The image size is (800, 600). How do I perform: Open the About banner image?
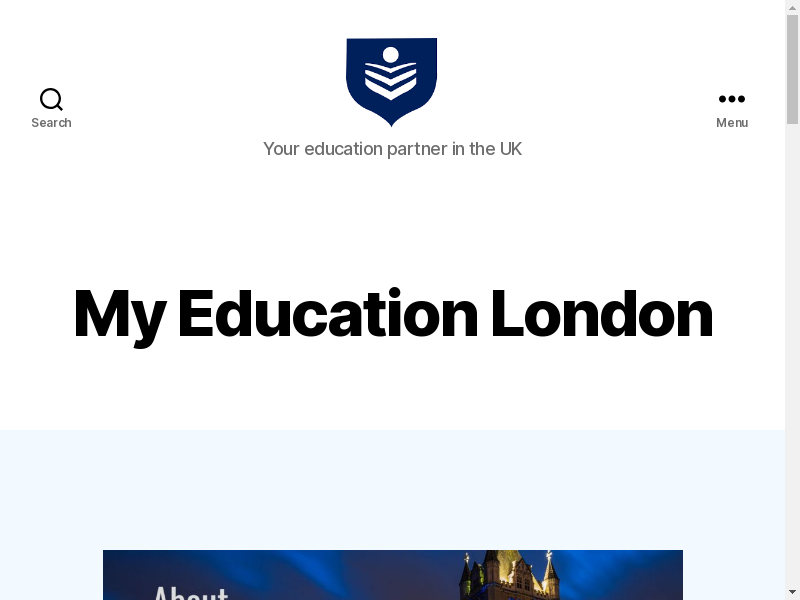(x=392, y=575)
